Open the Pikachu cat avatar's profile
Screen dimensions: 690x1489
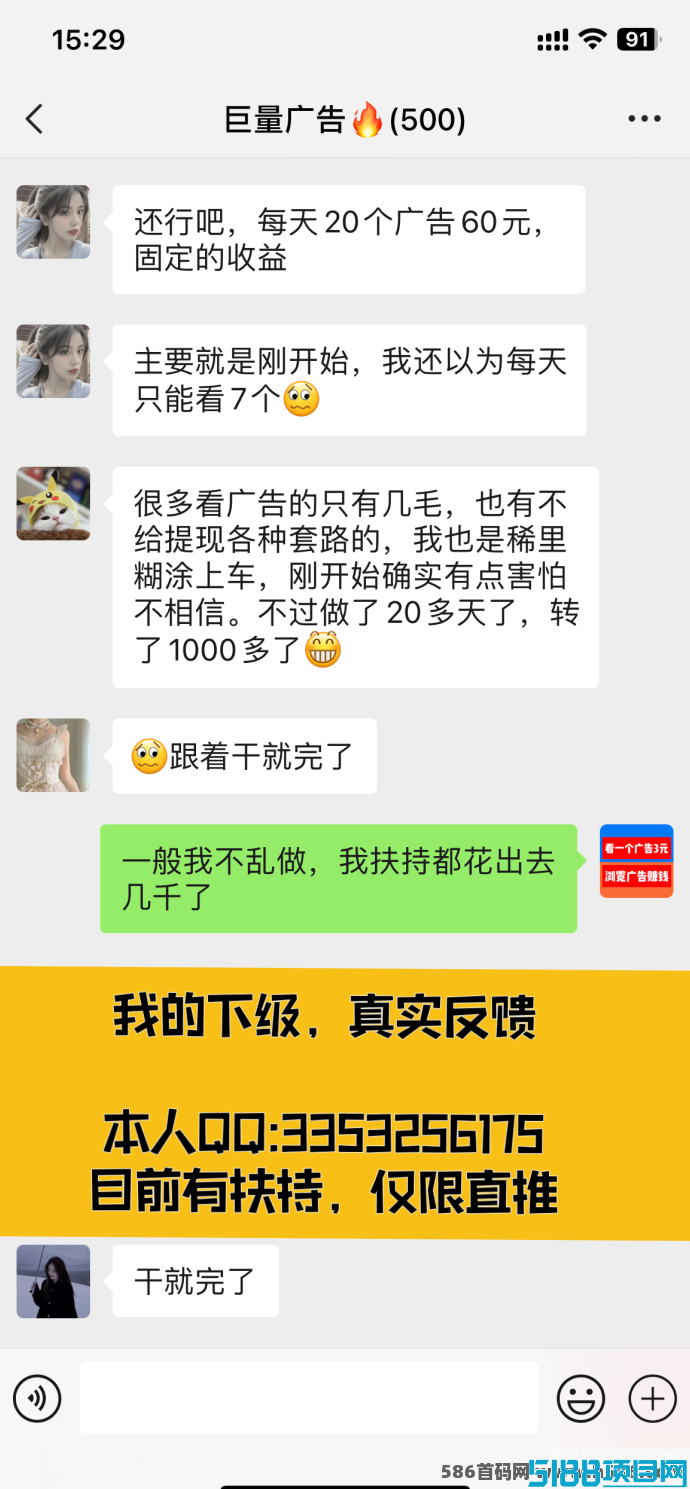[x=53, y=503]
